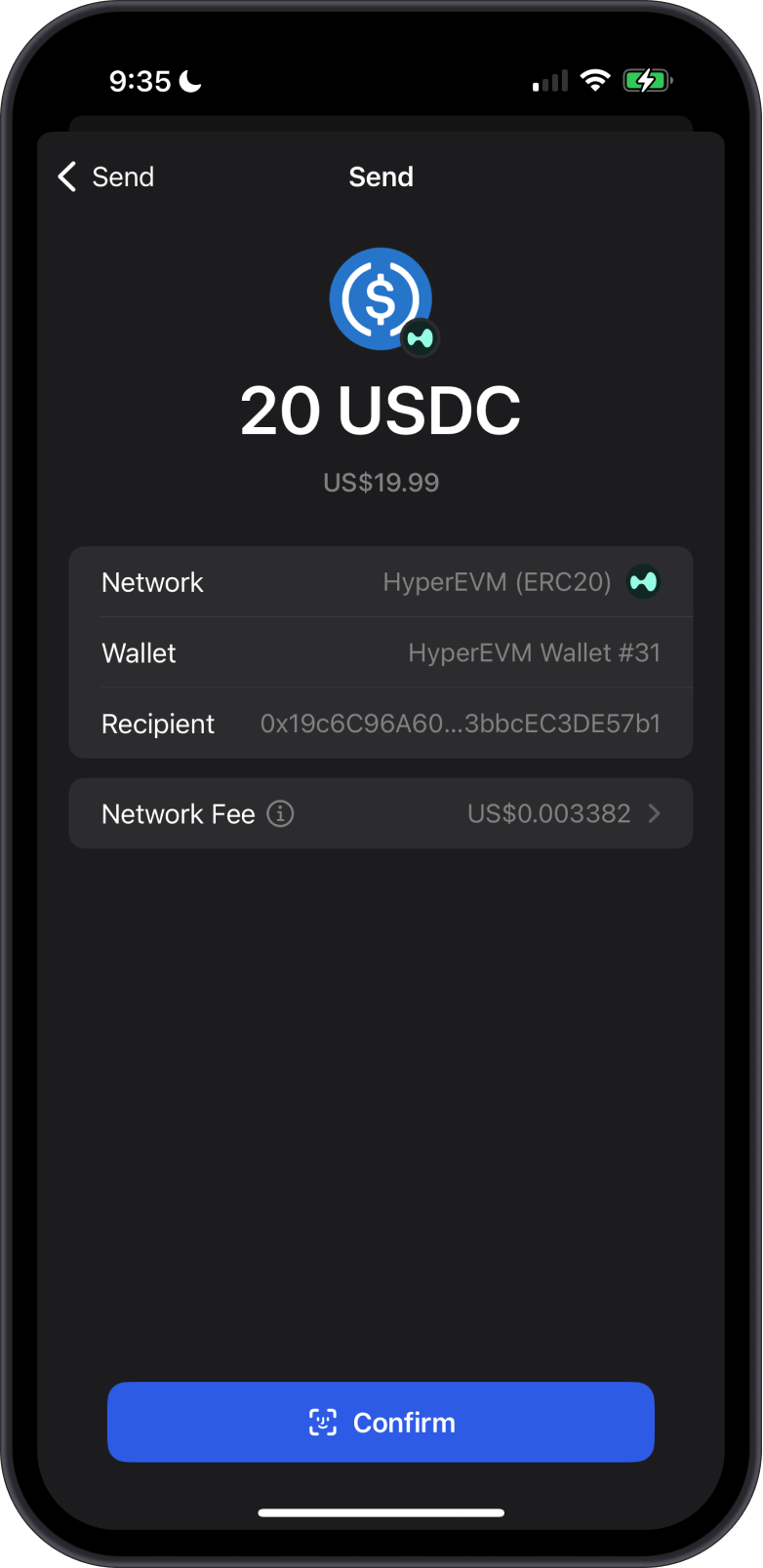Click the USDC coin logo
The width and height of the screenshot is (763, 1568).
[x=381, y=298]
